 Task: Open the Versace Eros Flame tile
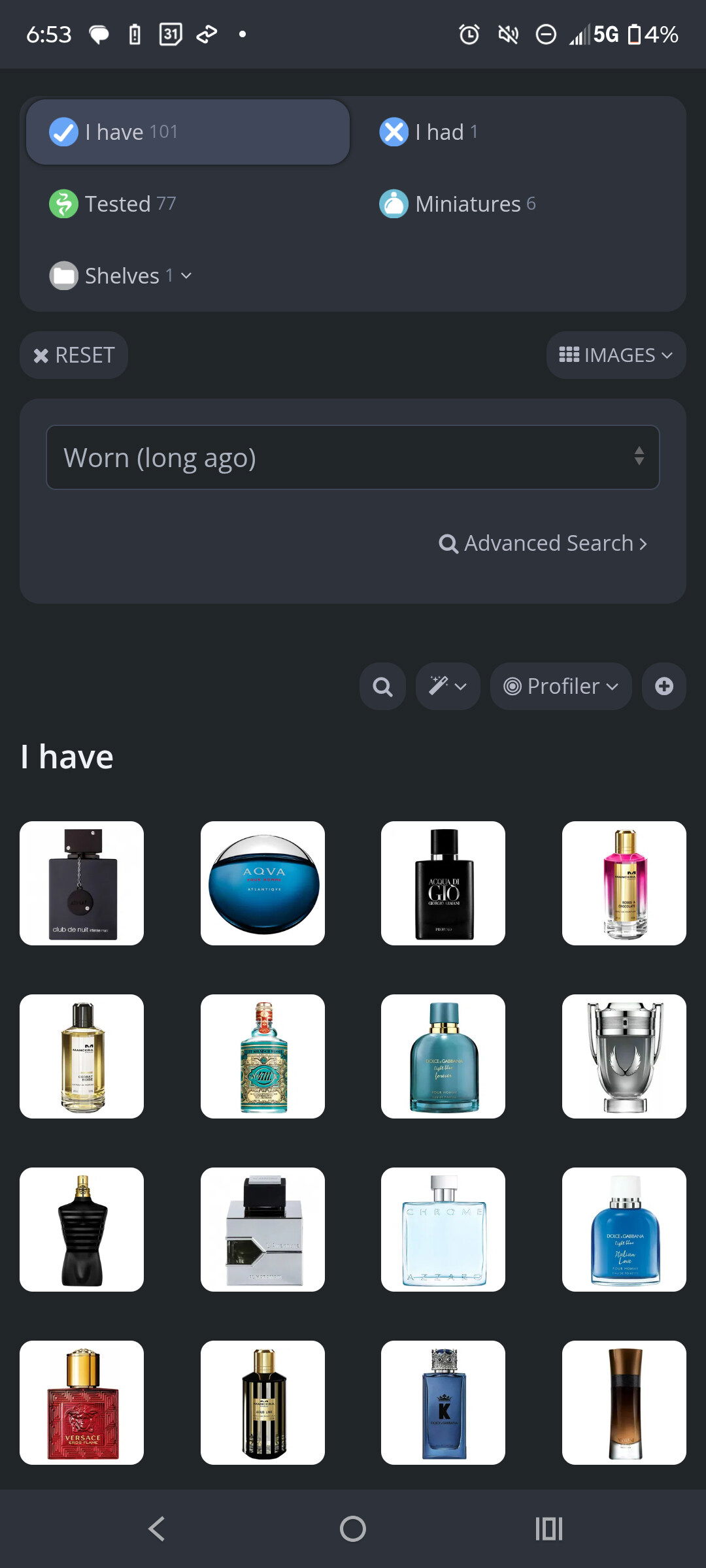(82, 1403)
